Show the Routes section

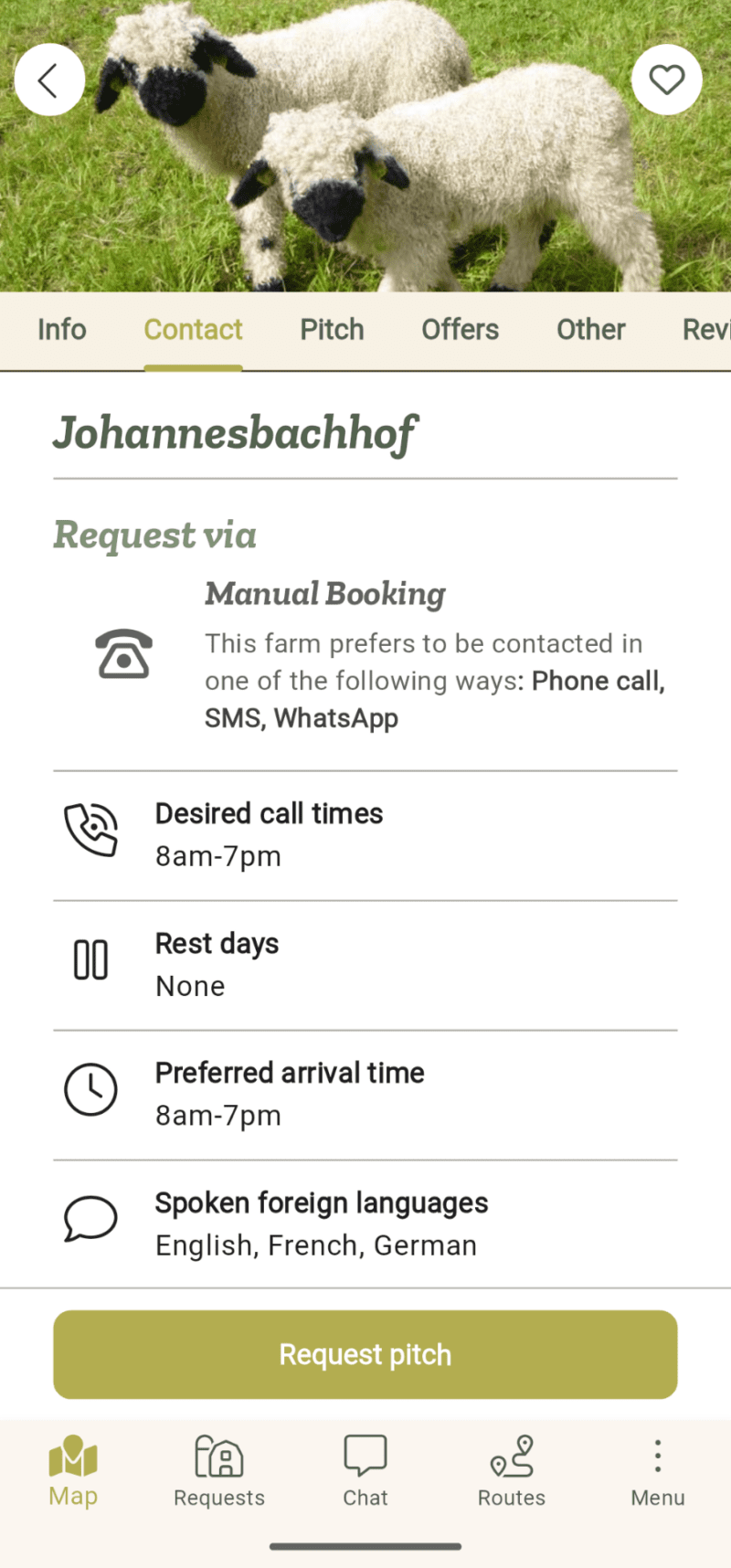(x=512, y=1470)
